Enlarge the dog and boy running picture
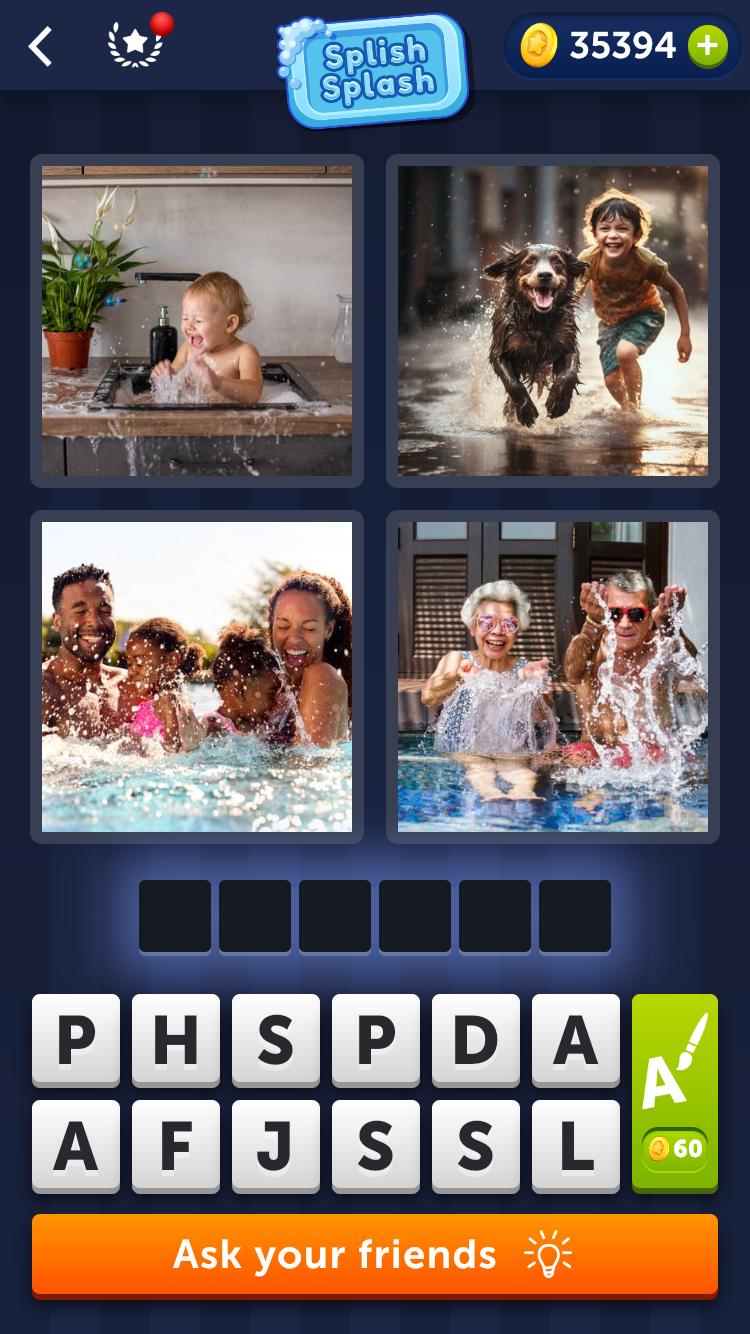 553,321
